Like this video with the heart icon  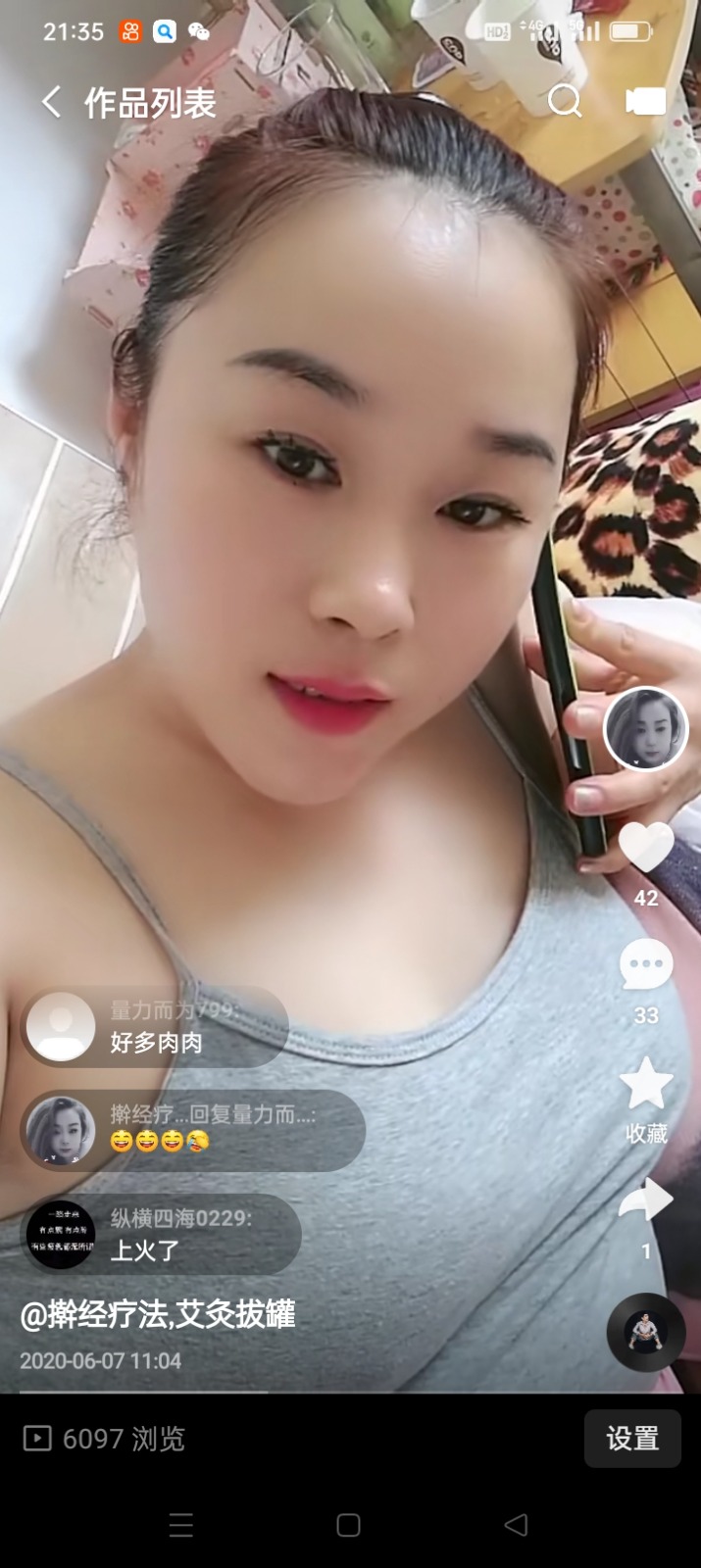click(x=646, y=849)
